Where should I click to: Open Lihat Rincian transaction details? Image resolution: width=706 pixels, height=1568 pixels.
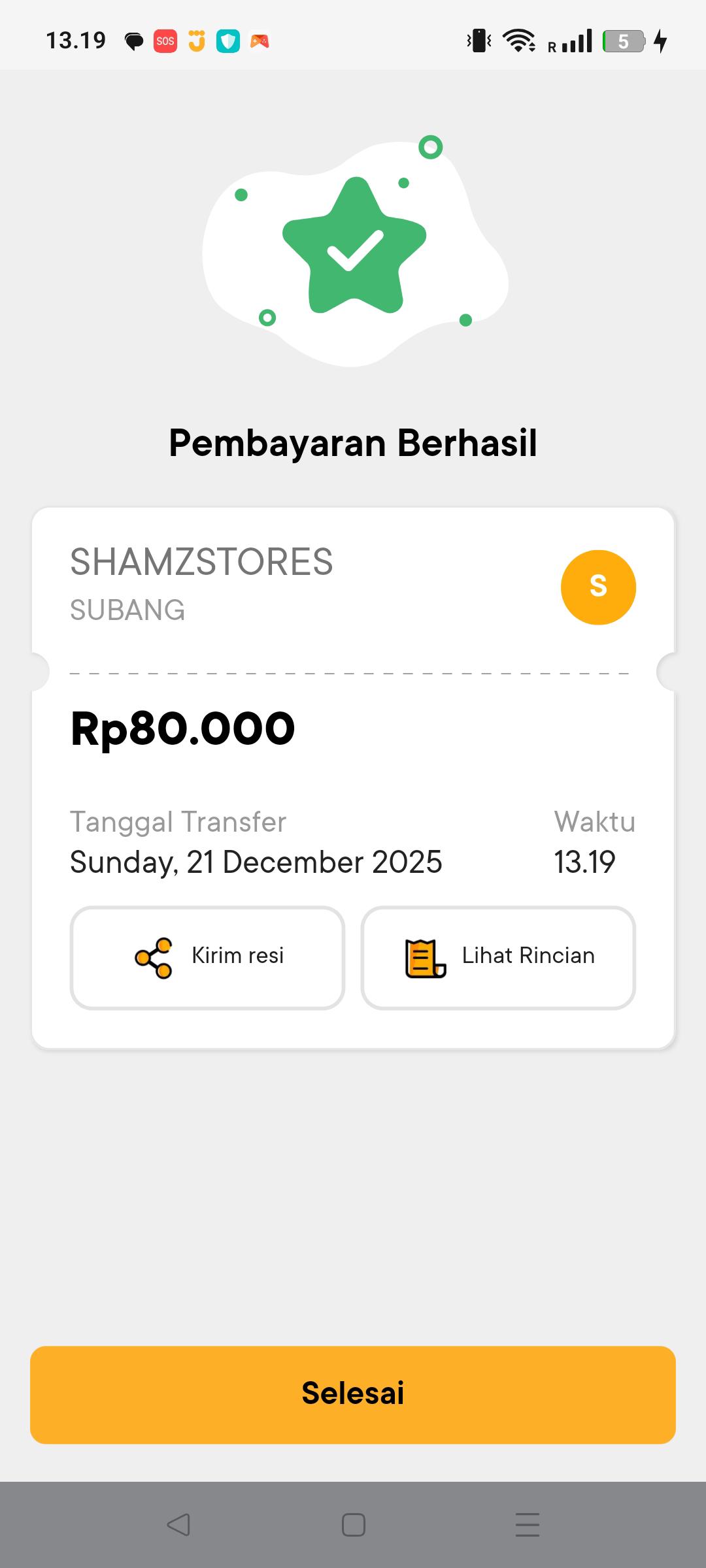(x=498, y=957)
